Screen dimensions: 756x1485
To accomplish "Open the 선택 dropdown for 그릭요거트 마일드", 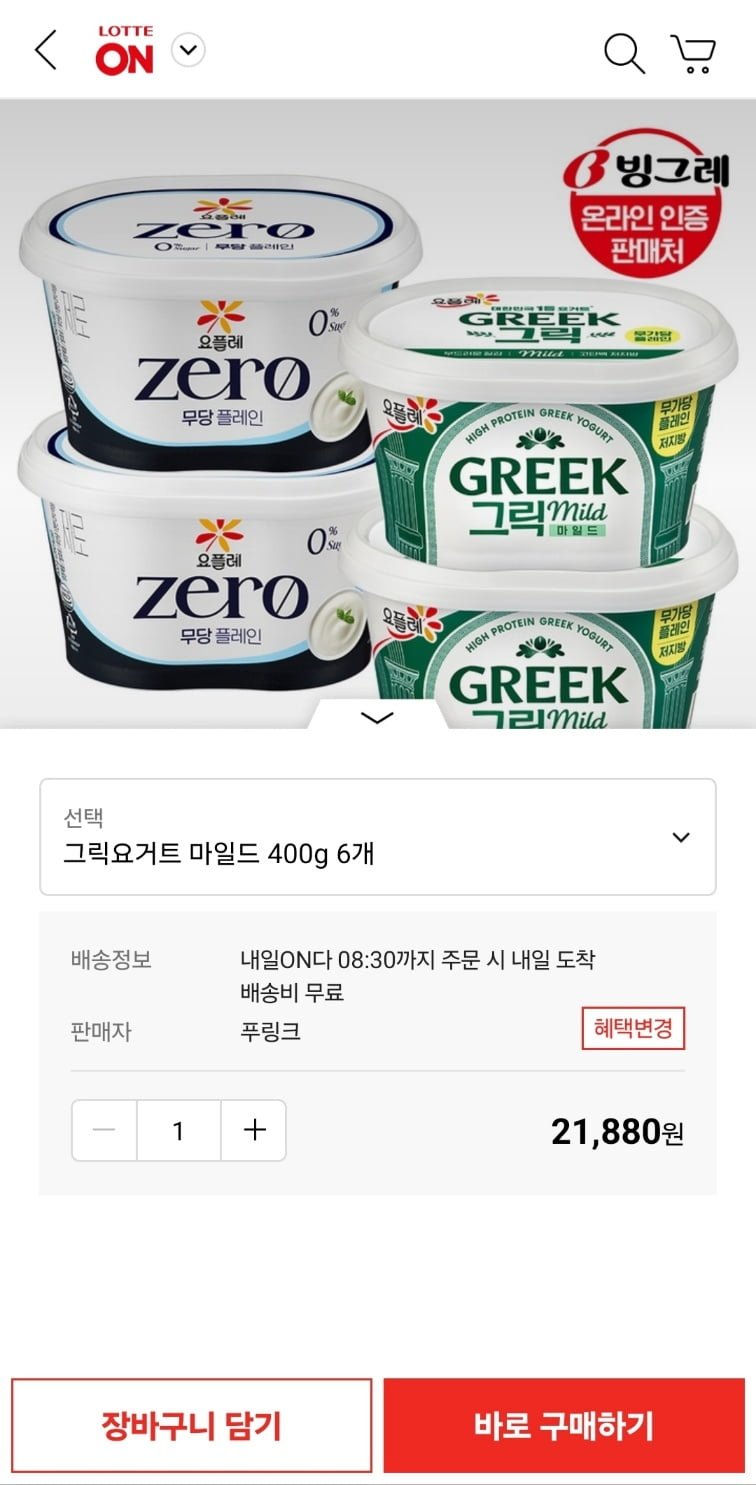I will pyautogui.click(x=378, y=837).
